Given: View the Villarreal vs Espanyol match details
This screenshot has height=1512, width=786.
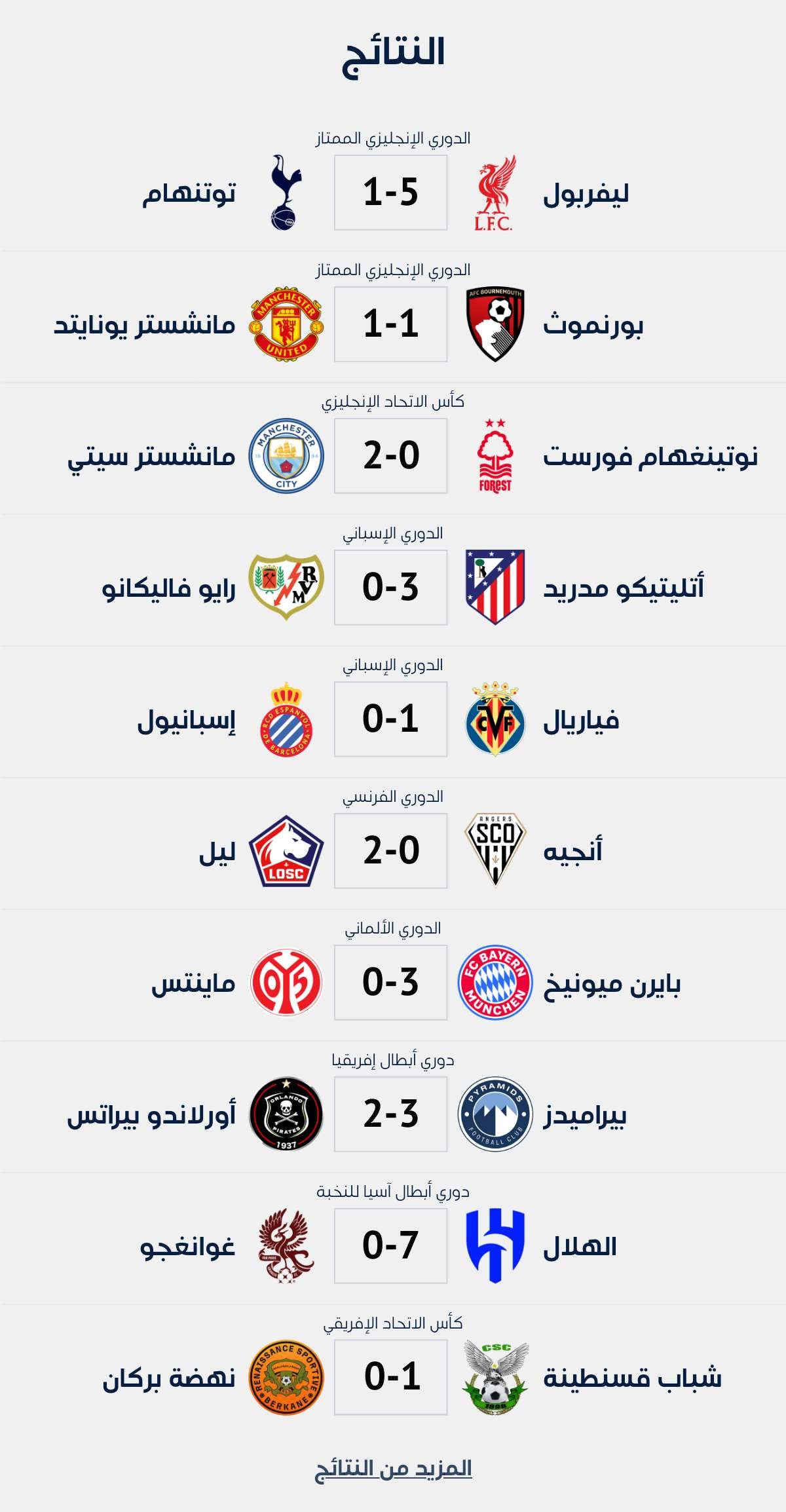Looking at the screenshot, I should 391,719.
